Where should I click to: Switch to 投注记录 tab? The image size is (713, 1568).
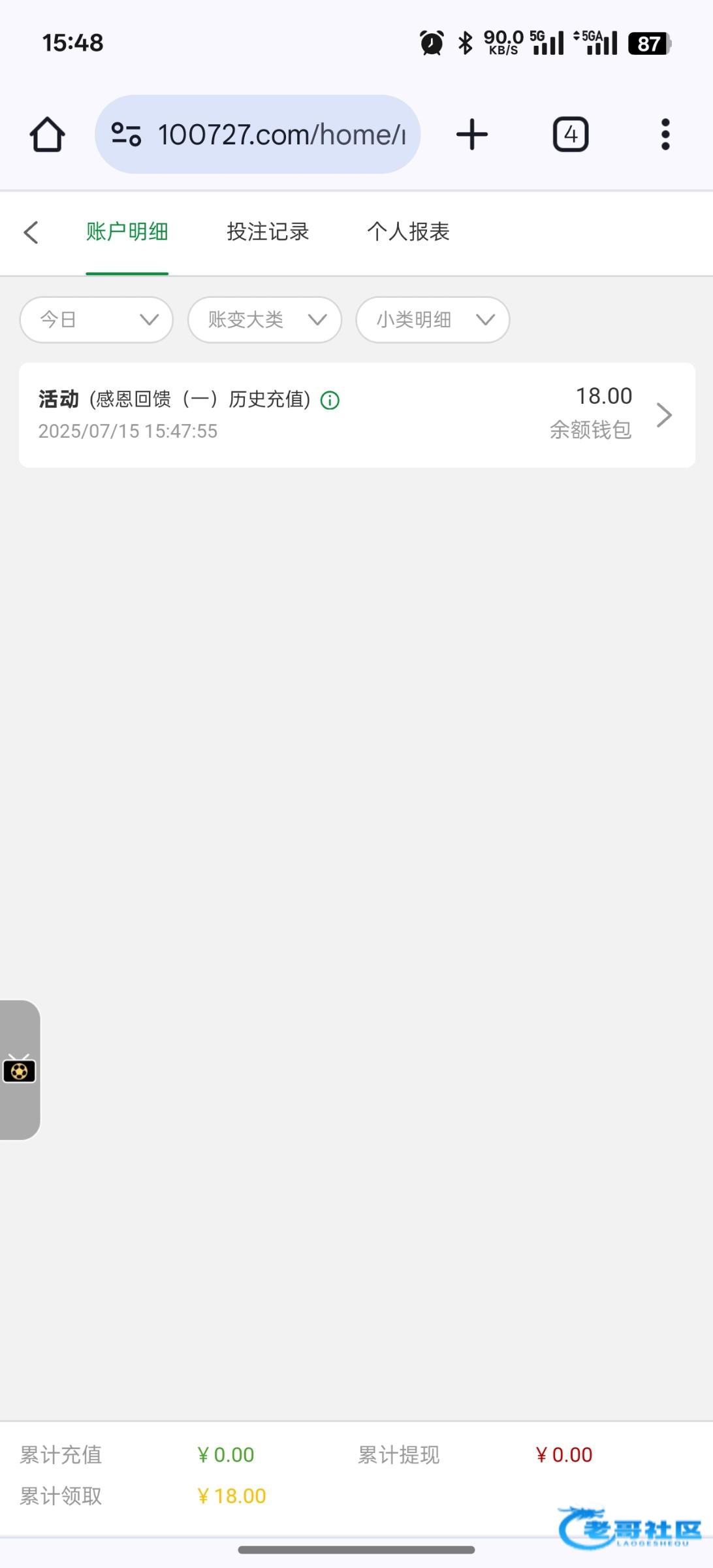[x=268, y=232]
